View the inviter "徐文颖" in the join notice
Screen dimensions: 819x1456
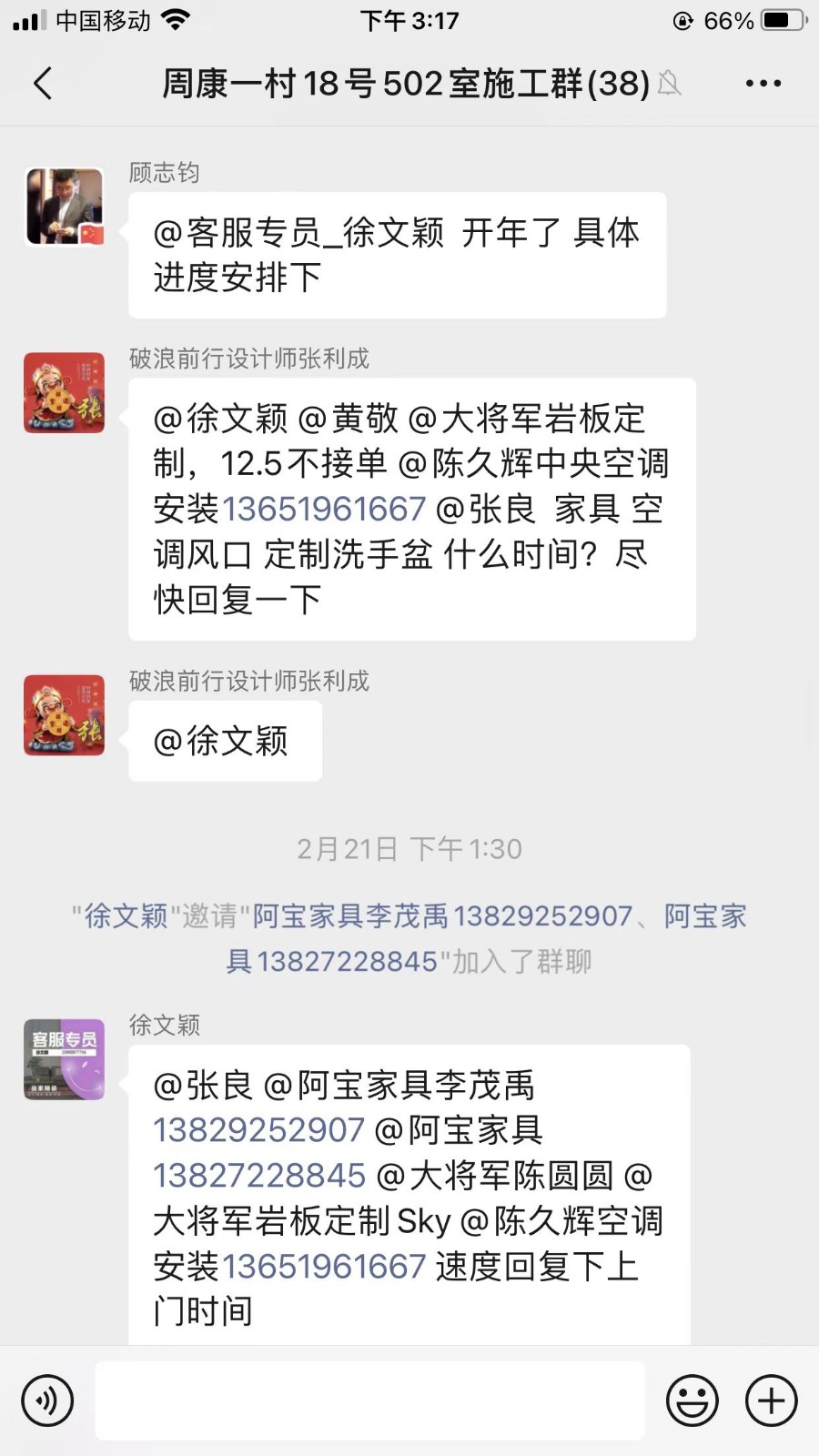click(126, 915)
